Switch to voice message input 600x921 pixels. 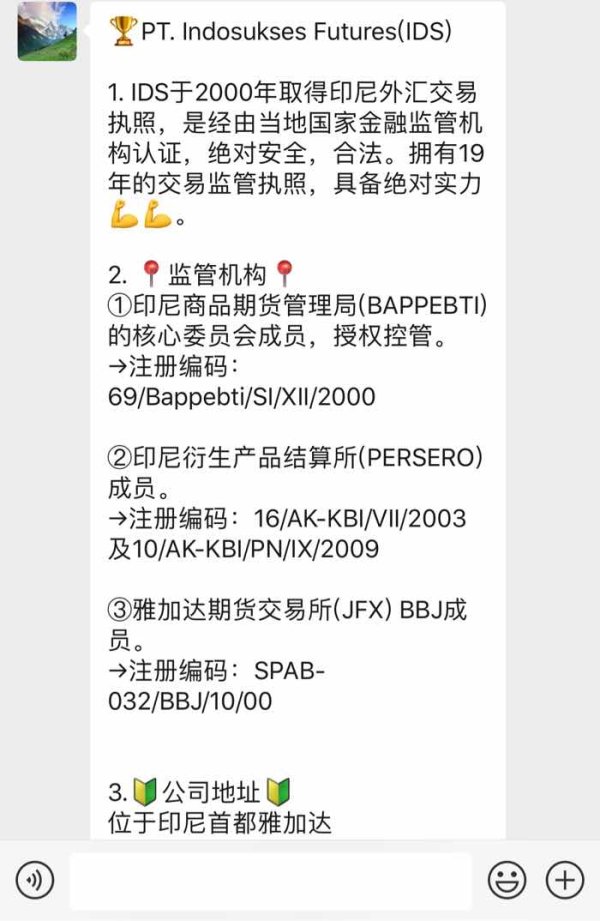click(35, 880)
